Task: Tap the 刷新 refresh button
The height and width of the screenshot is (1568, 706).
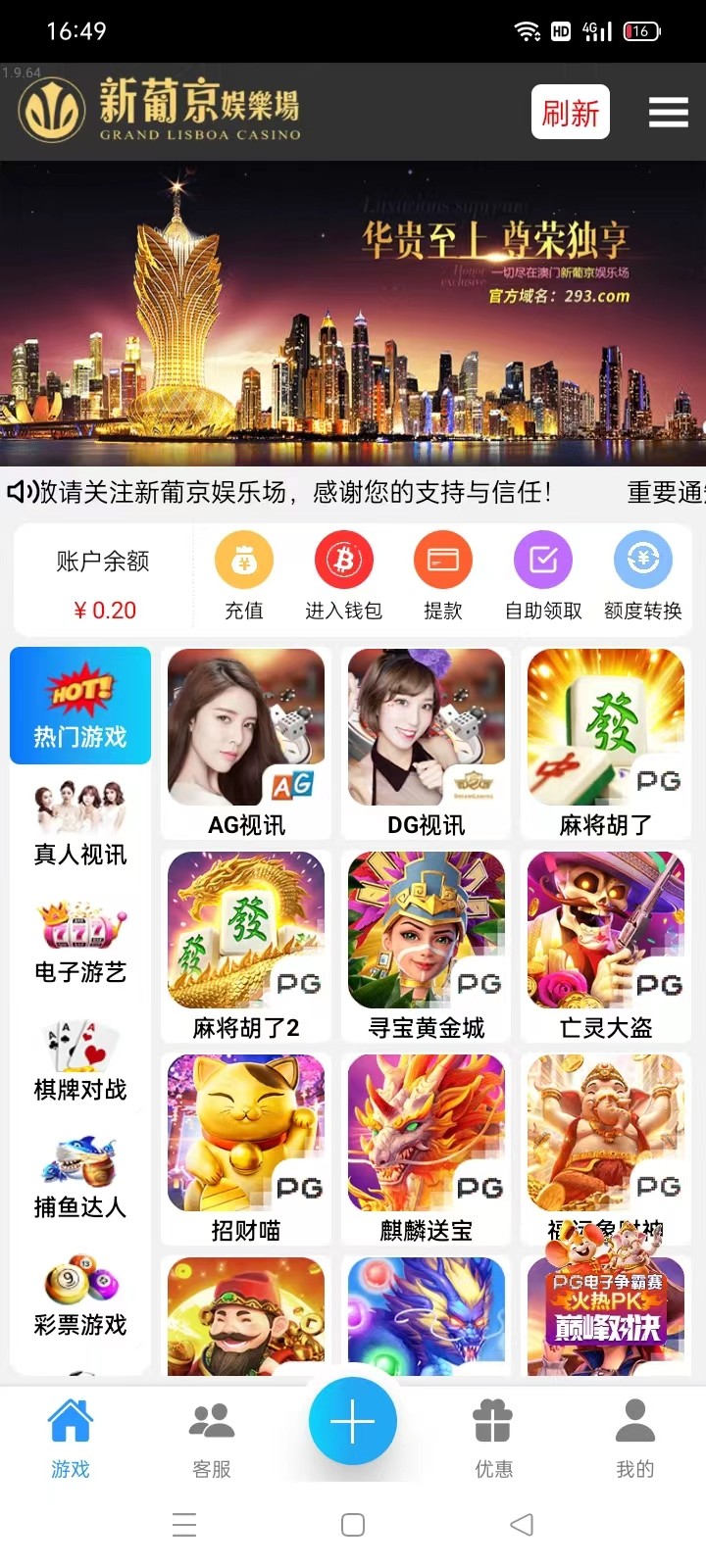Action: click(x=570, y=112)
